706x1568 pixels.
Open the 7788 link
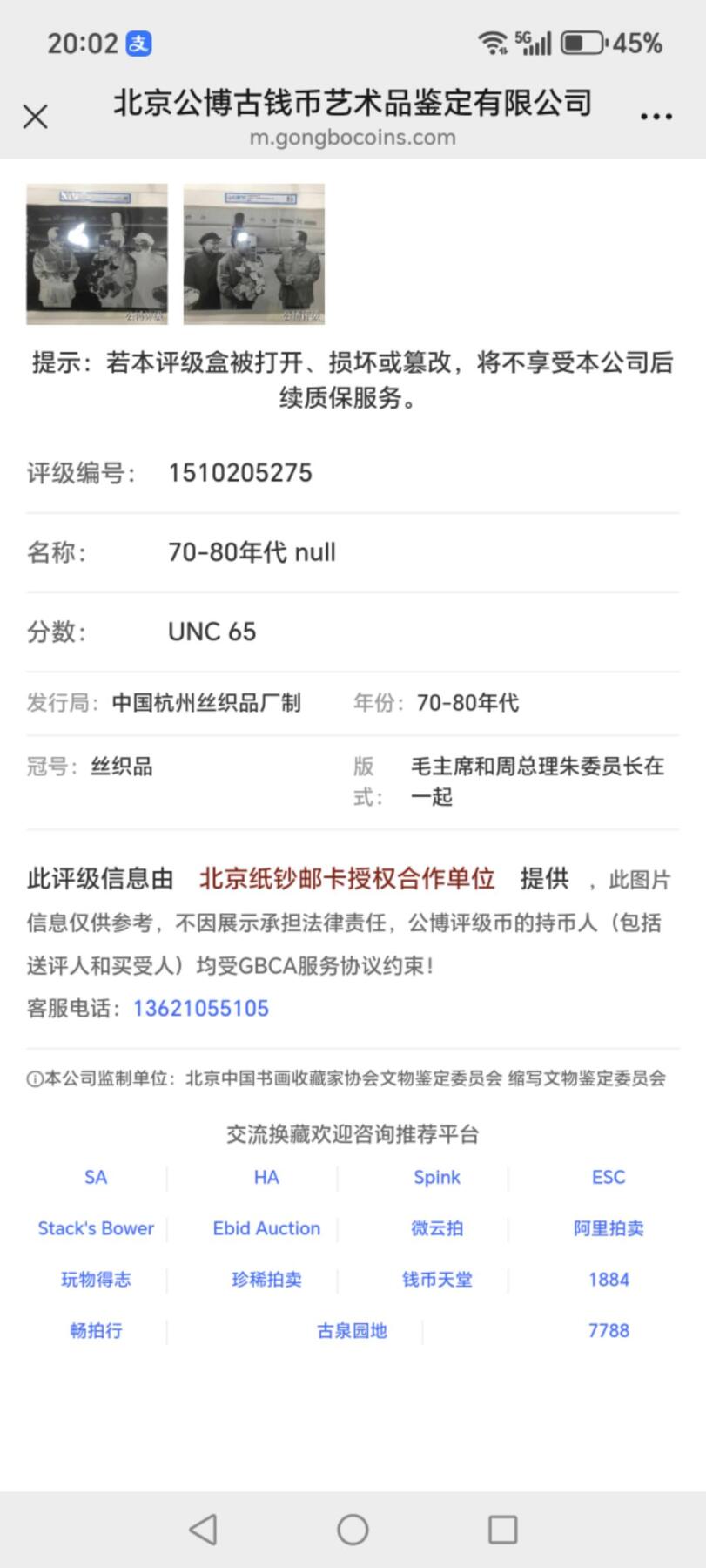pos(608,1330)
